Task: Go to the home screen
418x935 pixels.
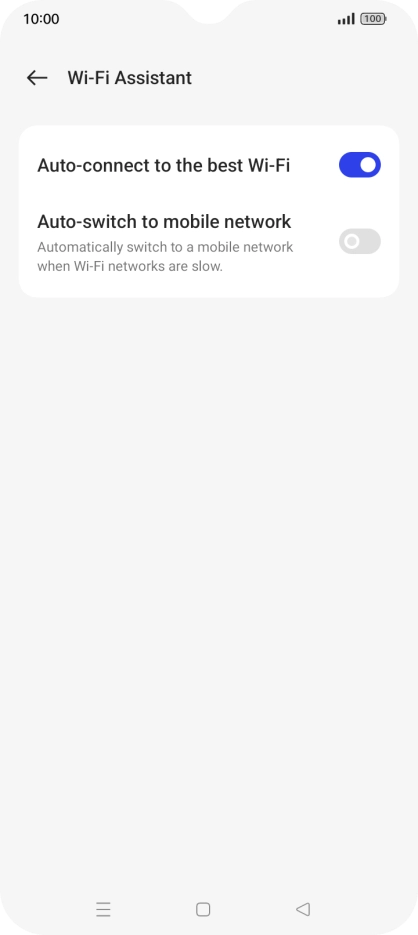Action: click(x=203, y=909)
